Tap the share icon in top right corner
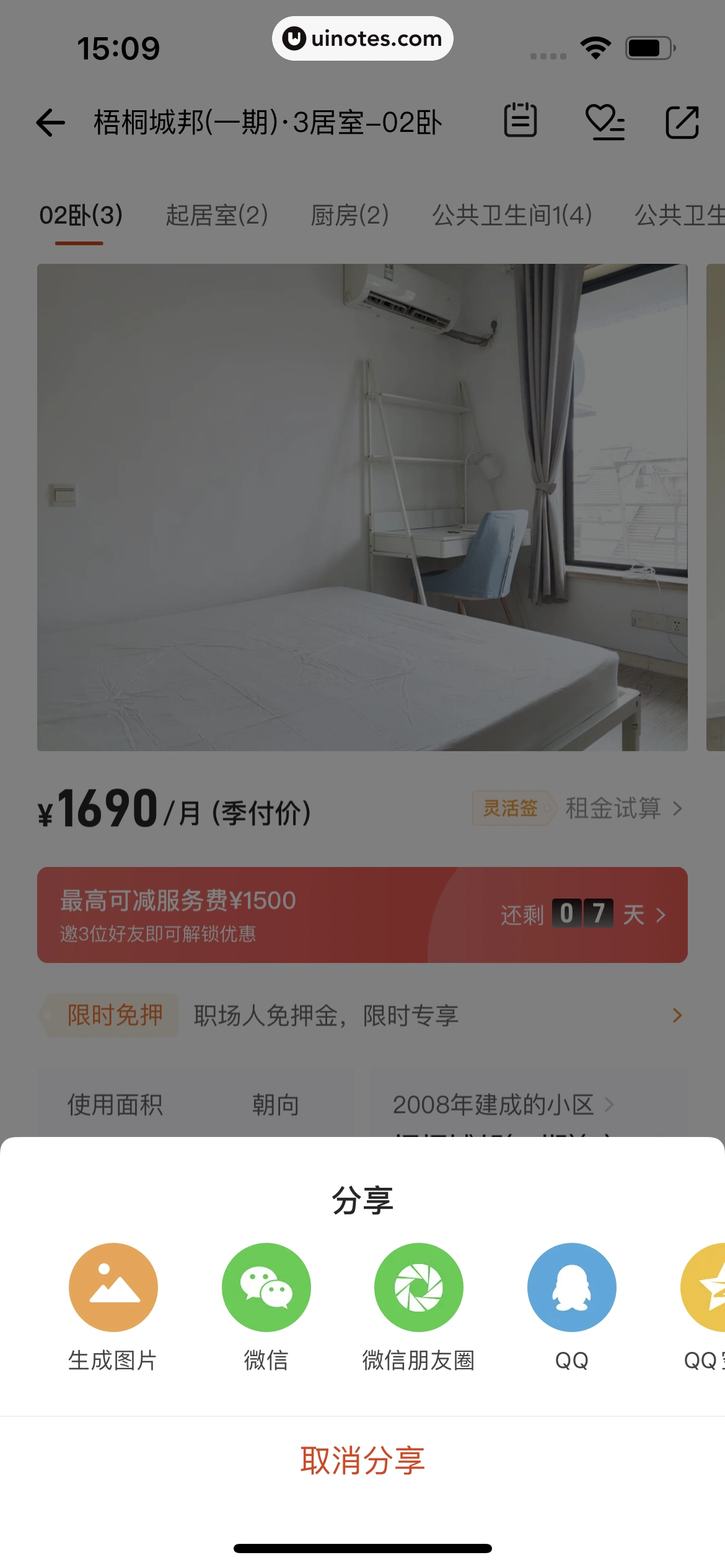725x1568 pixels. click(x=682, y=122)
